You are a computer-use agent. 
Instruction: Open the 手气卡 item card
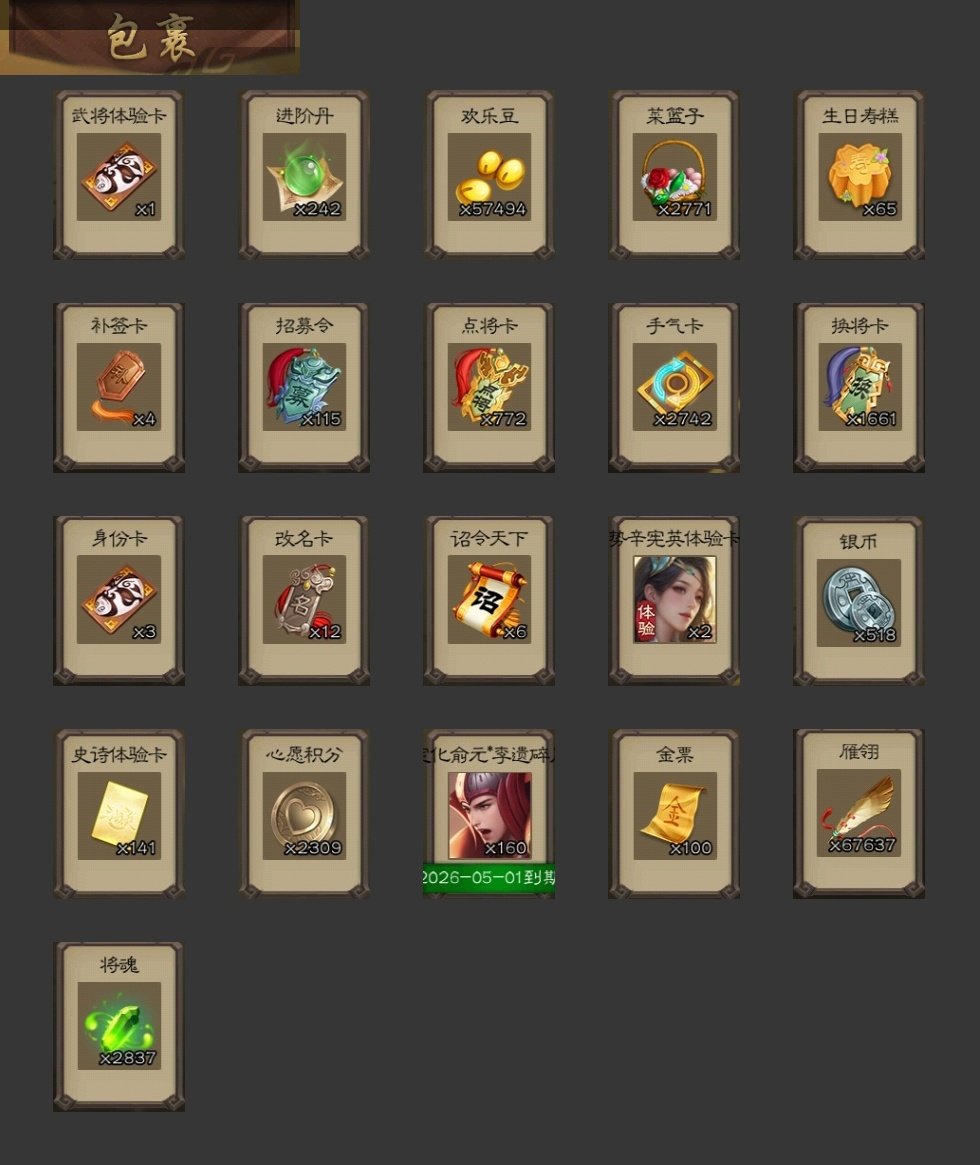(674, 388)
